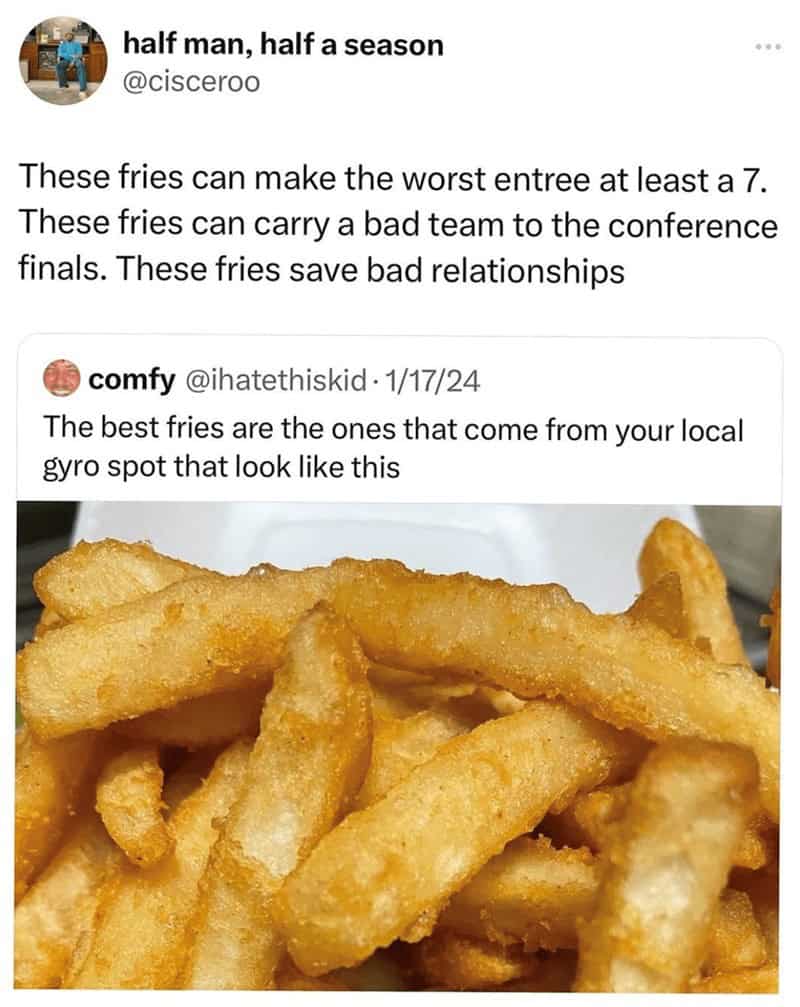The height and width of the screenshot is (1007, 800).
Task: Click the avatar beside the quoted tweet author
Action: coord(58,378)
